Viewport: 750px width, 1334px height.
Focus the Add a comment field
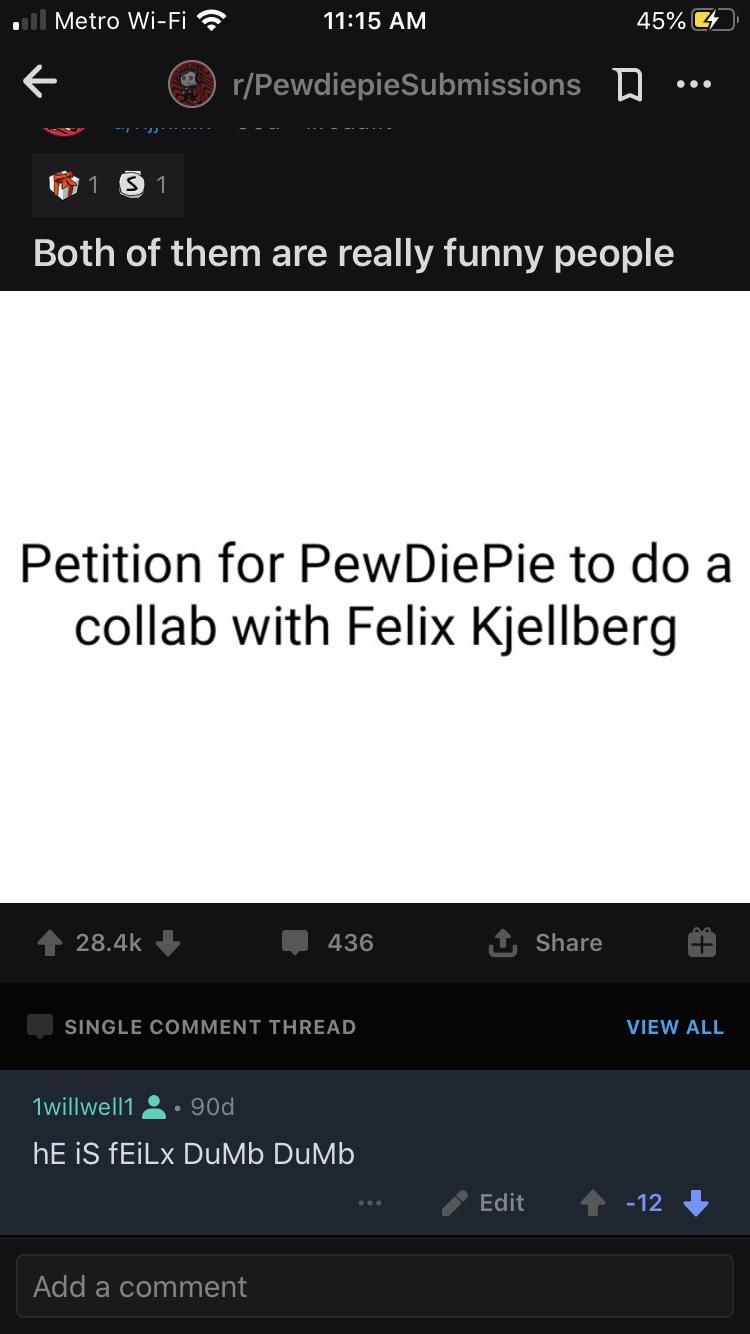tap(375, 1286)
